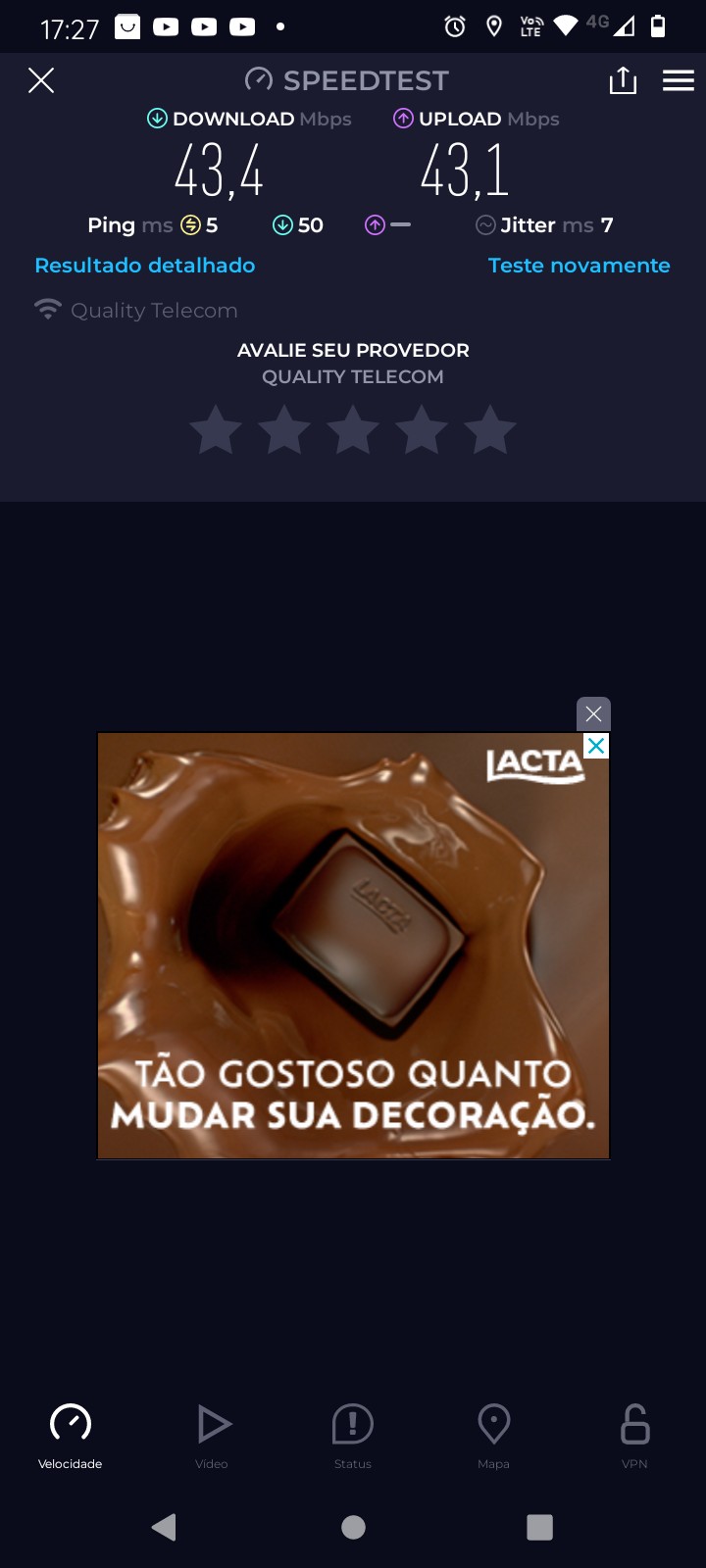Screen dimensions: 706x1568
Task: Switch to the Vídeo tab
Action: [x=212, y=1434]
